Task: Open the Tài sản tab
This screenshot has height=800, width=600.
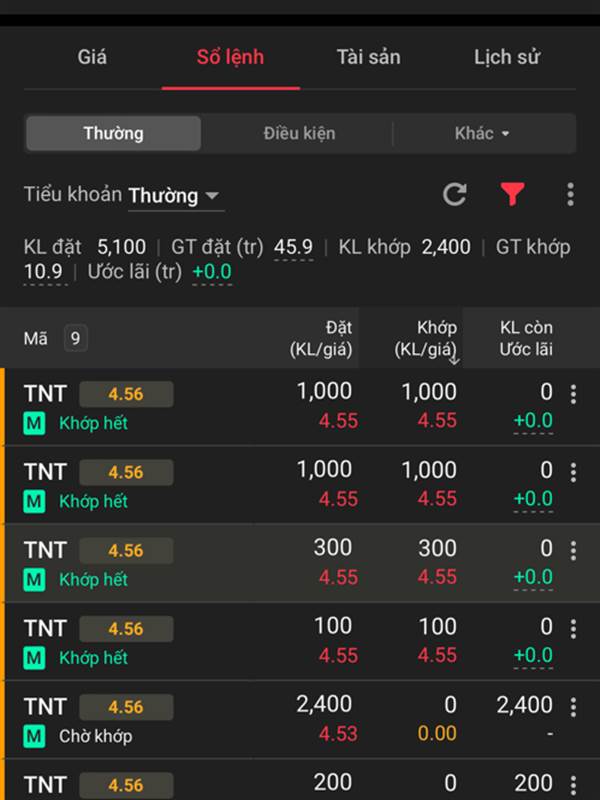Action: click(368, 57)
